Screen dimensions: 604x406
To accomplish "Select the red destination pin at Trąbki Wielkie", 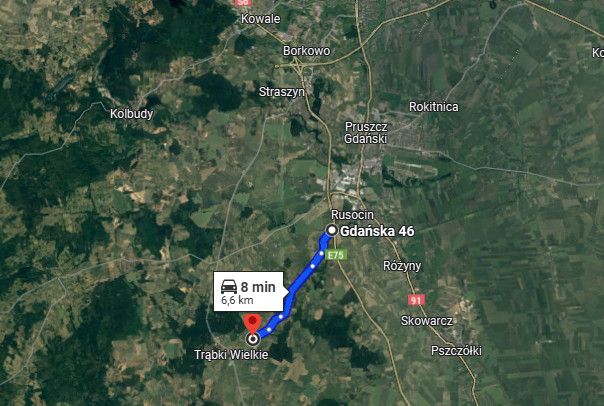I will point(252,323).
